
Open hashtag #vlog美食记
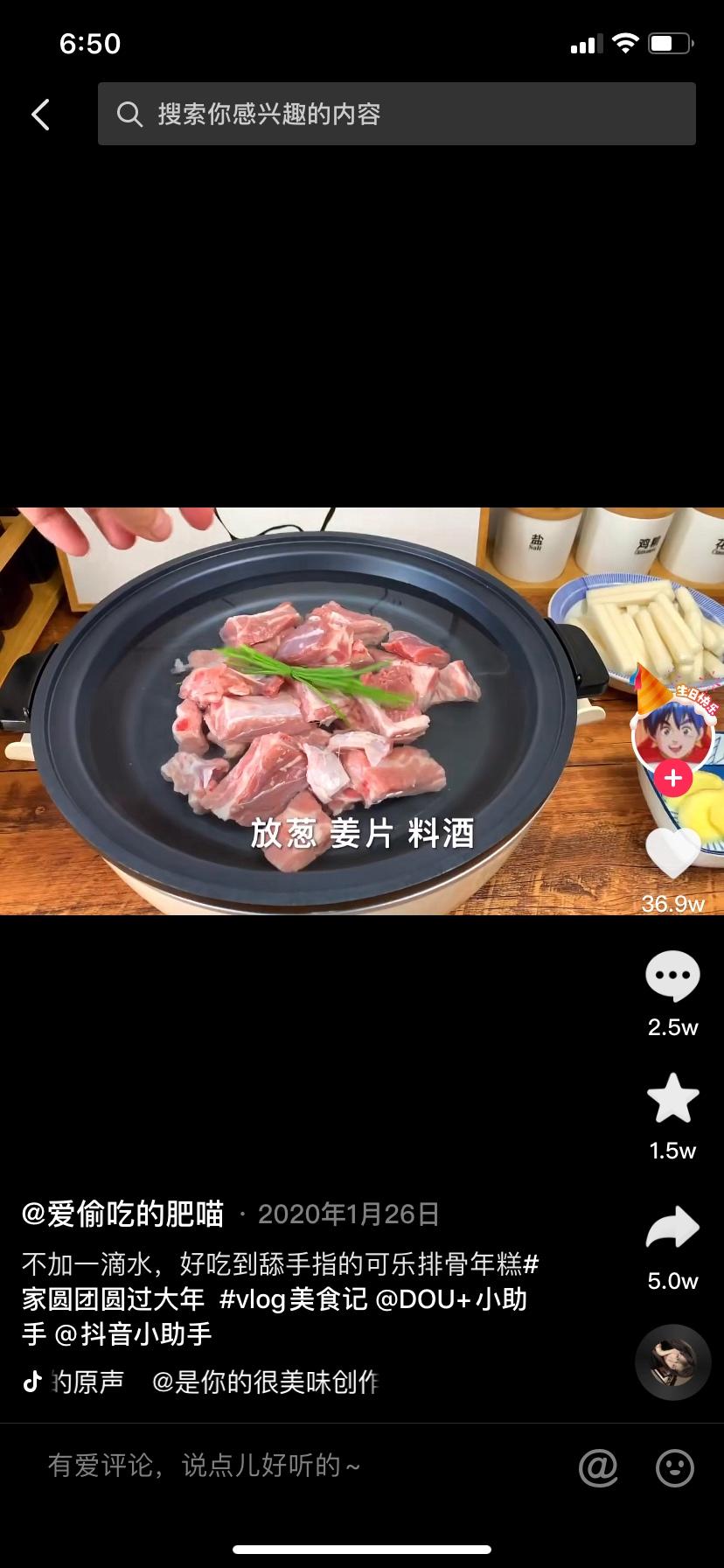tap(293, 1298)
